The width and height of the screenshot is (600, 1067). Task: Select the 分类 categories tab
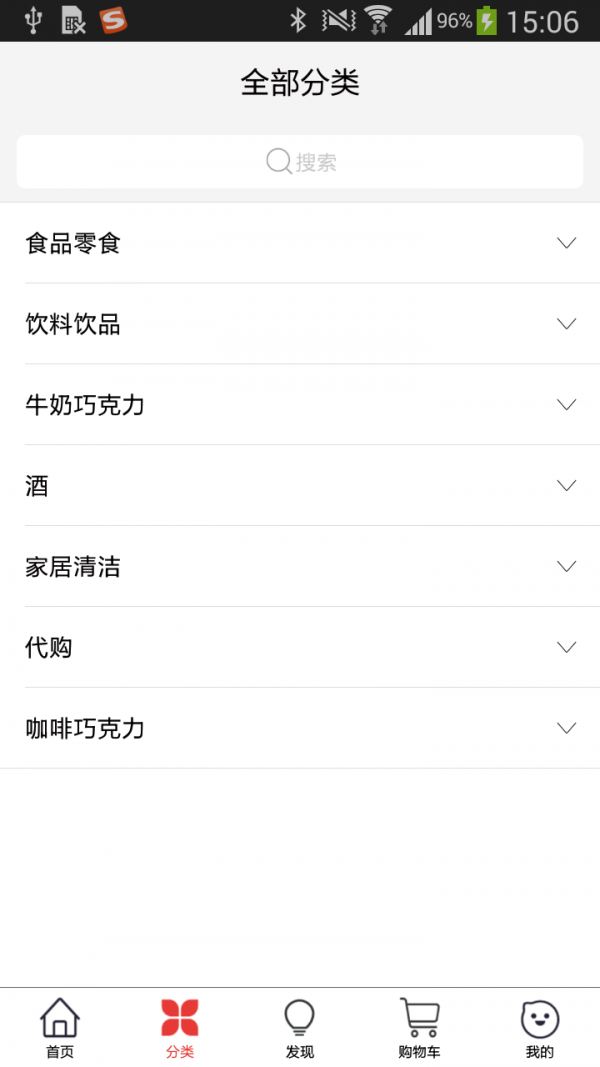click(x=180, y=1028)
